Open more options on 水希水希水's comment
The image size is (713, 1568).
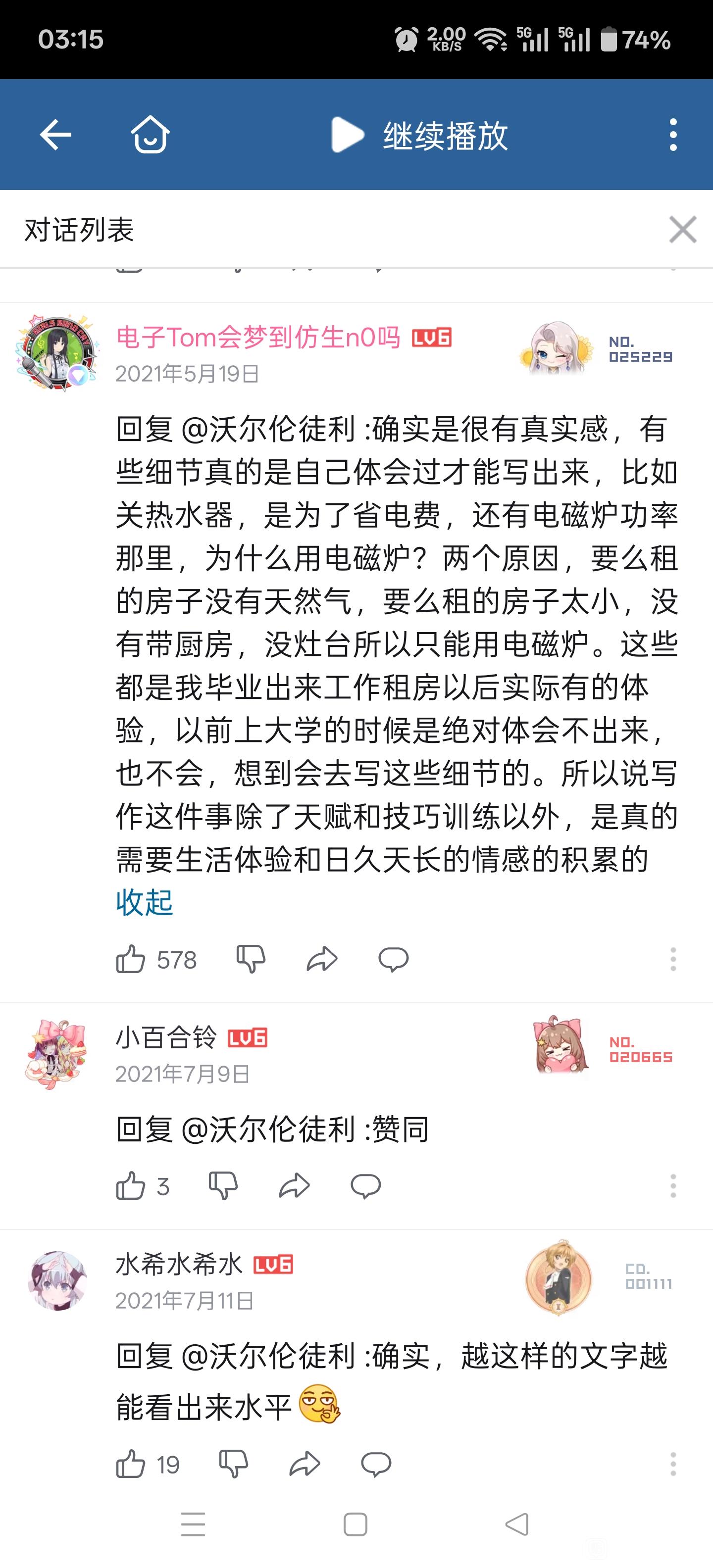(x=673, y=1464)
